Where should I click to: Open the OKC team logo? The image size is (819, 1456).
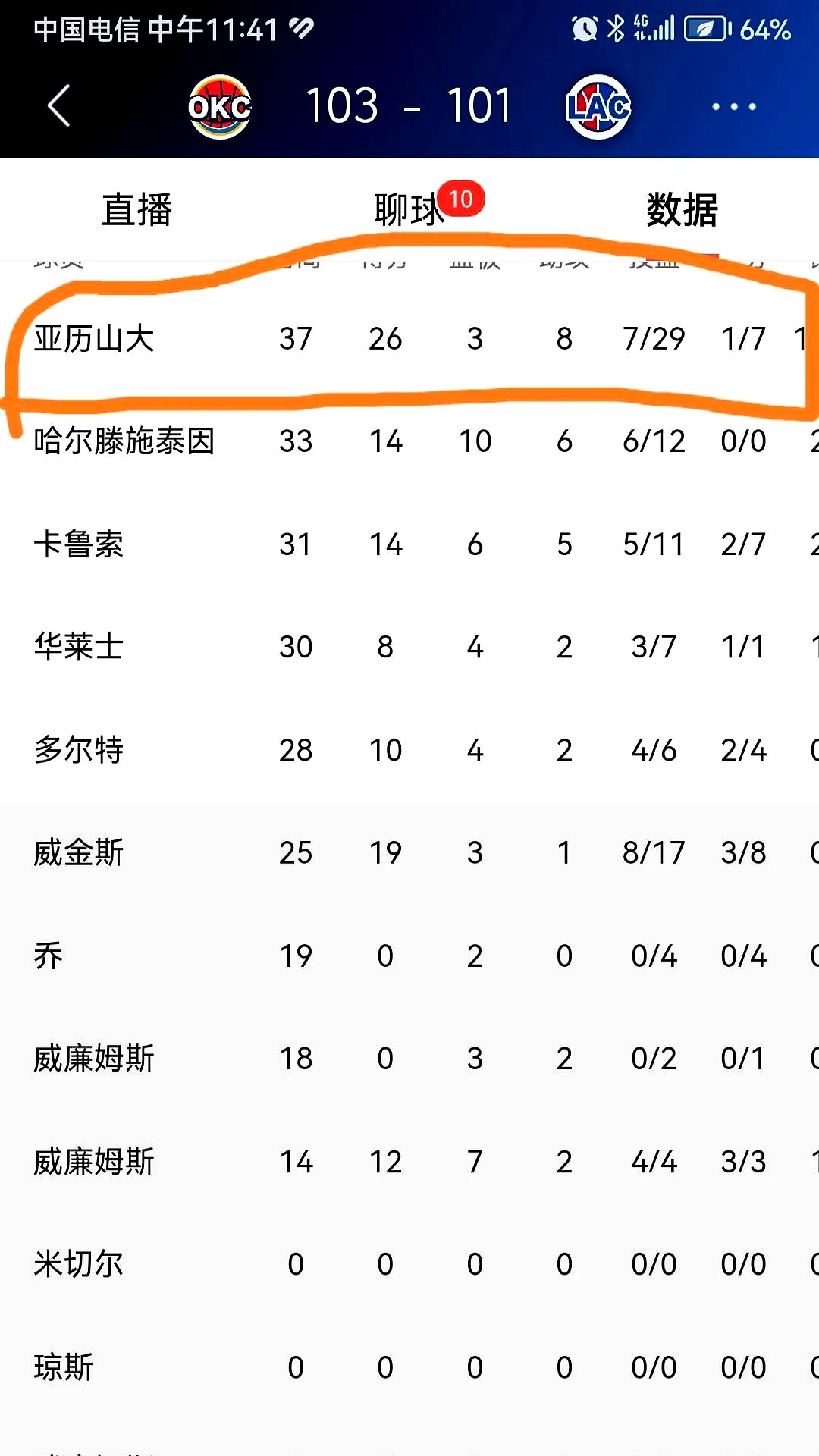coord(220,107)
